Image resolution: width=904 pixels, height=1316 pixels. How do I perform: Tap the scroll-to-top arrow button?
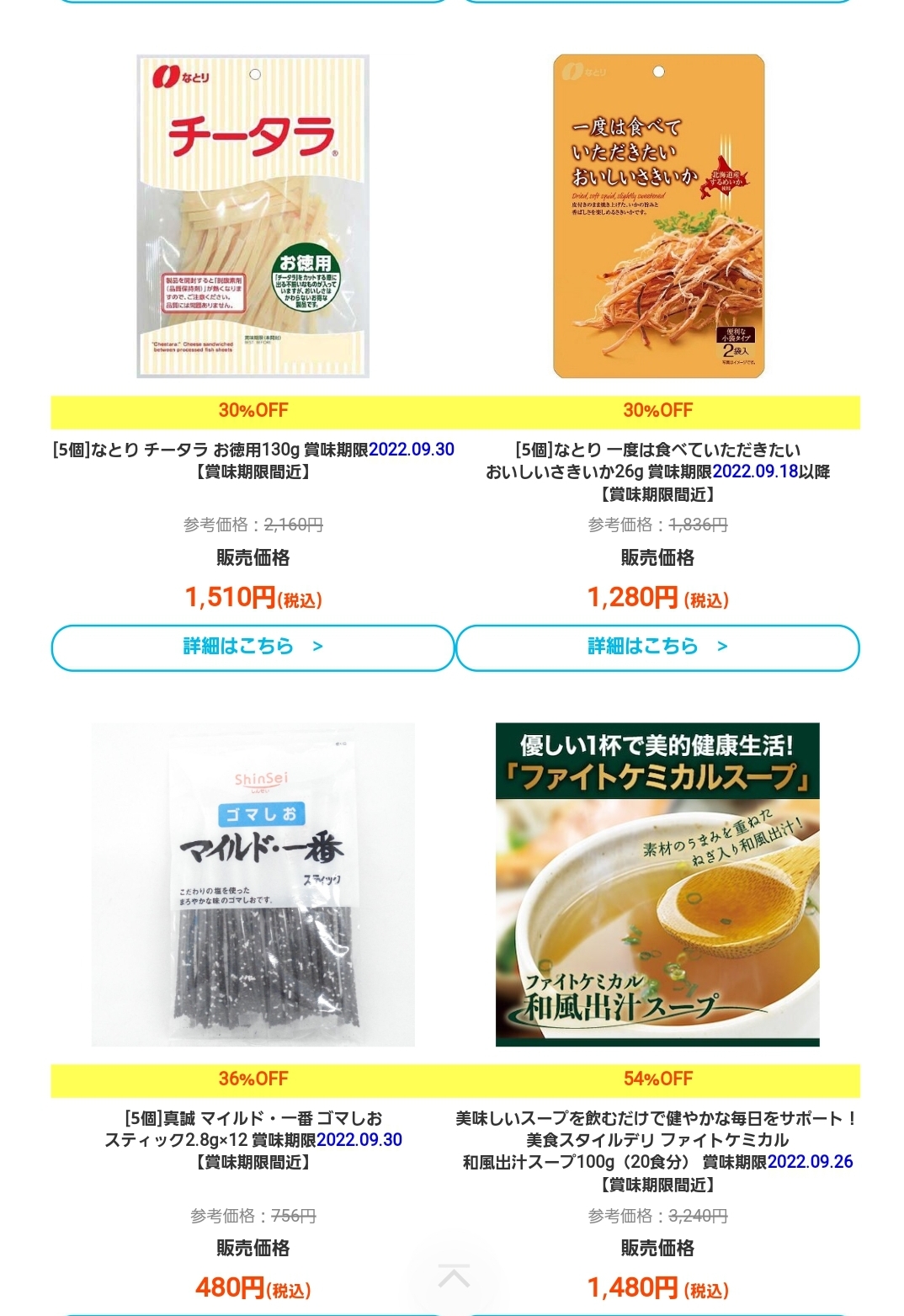point(454,1277)
